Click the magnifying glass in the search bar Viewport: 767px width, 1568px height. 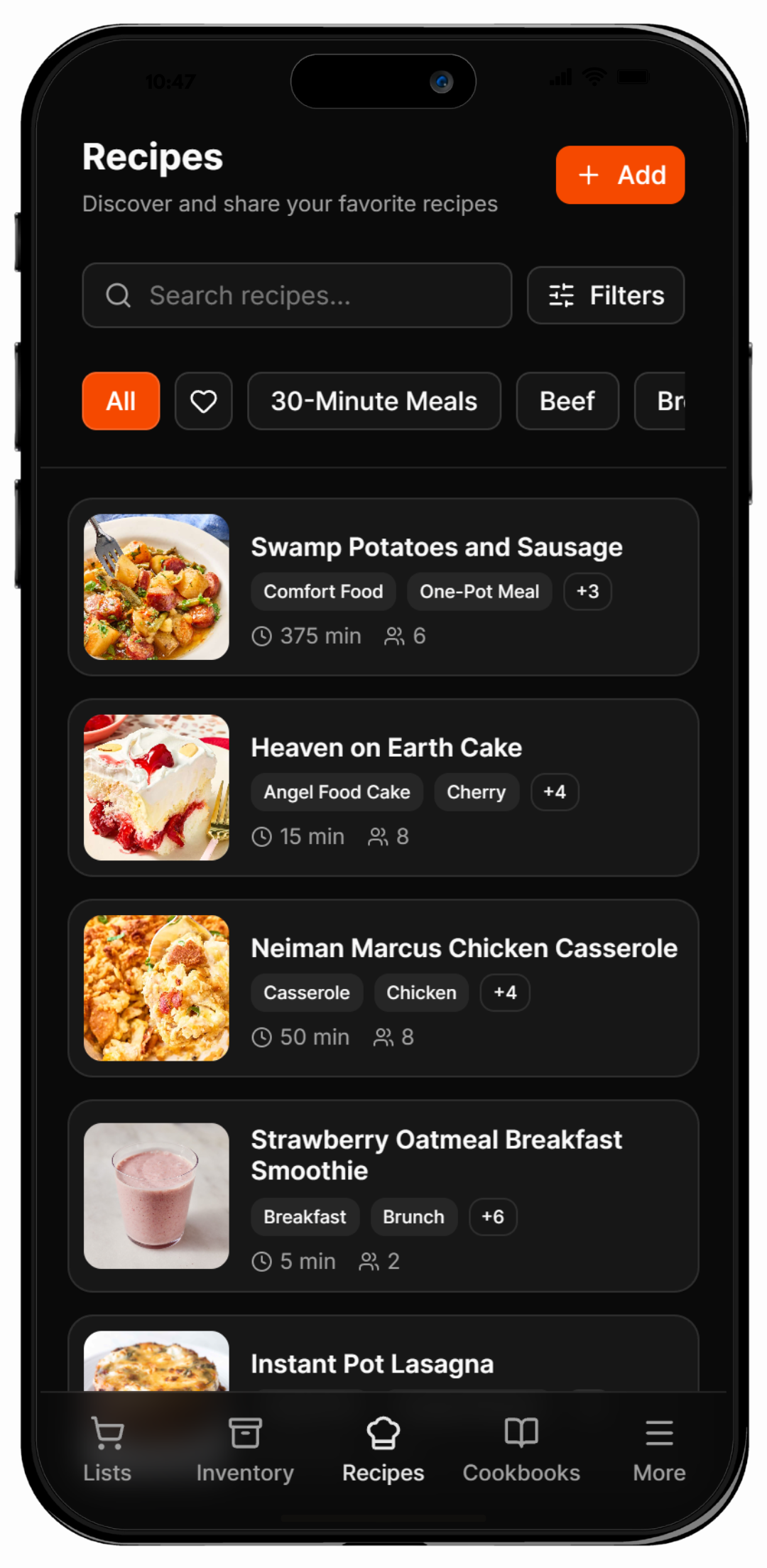point(118,295)
